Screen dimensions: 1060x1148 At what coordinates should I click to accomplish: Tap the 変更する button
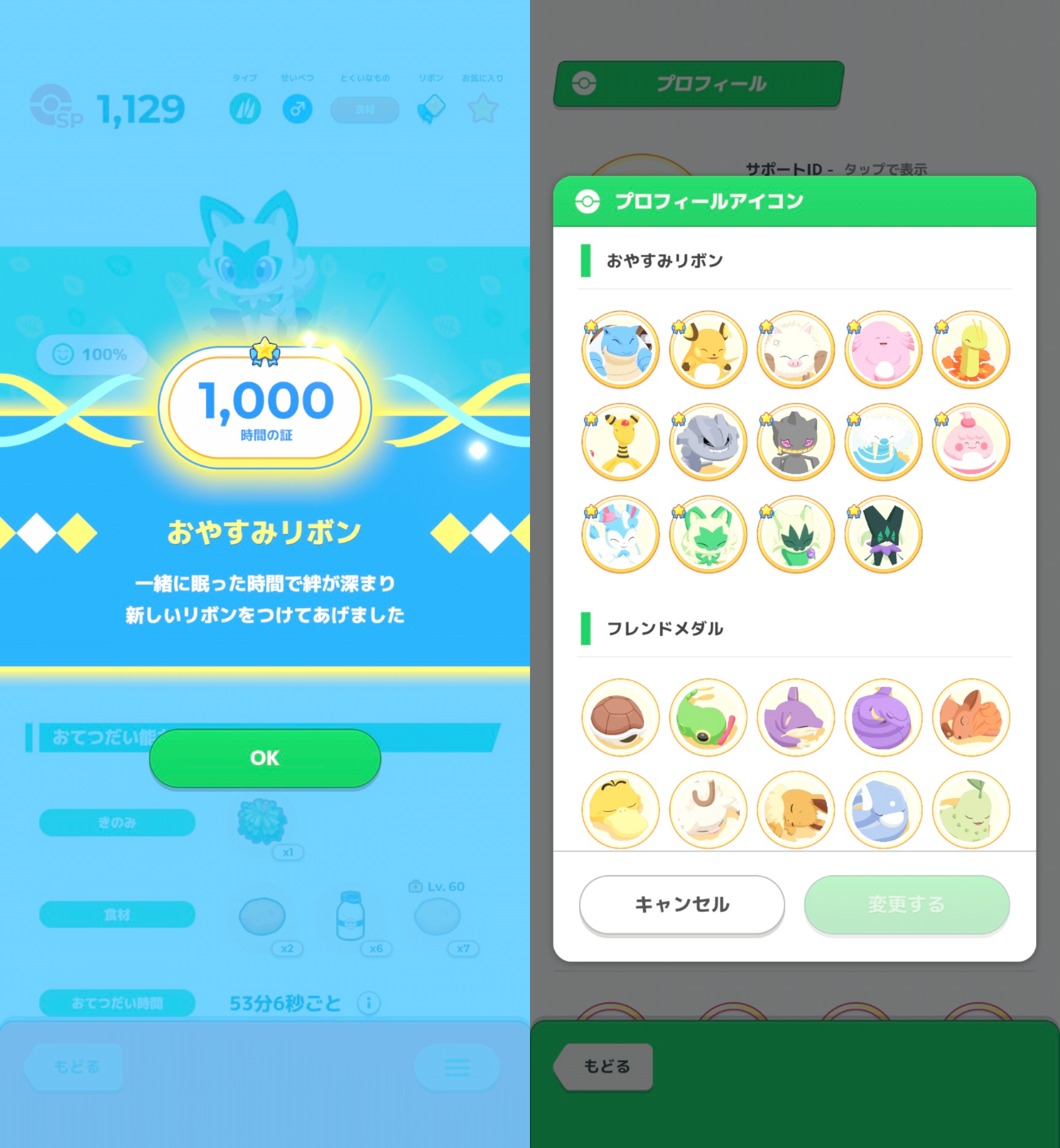pyautogui.click(x=906, y=904)
